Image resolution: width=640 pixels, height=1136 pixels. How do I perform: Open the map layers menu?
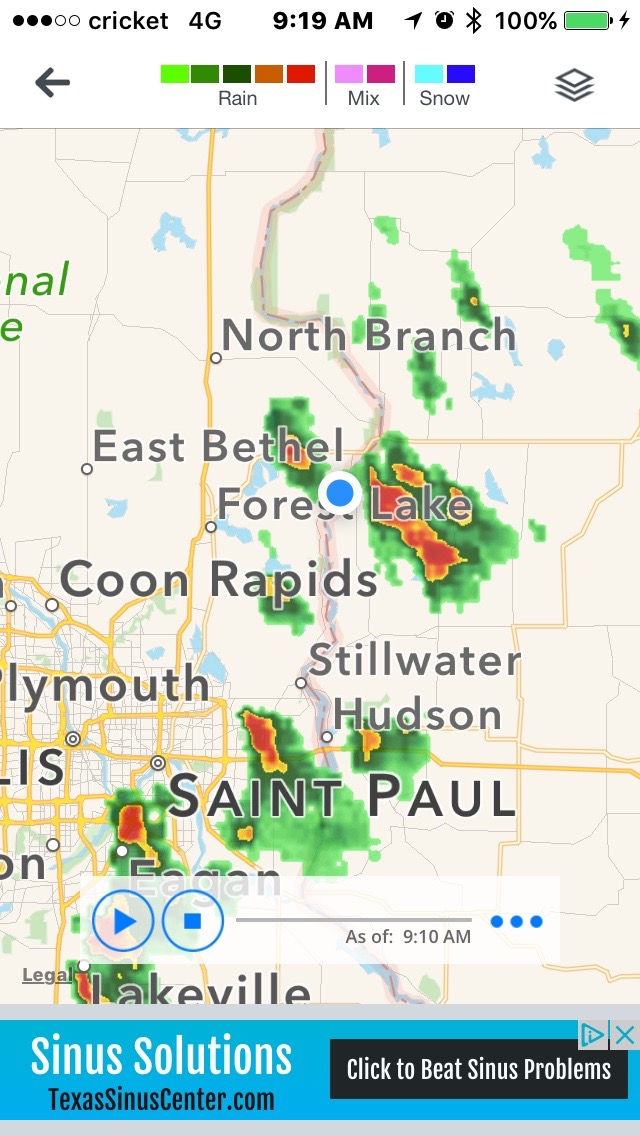(x=574, y=86)
